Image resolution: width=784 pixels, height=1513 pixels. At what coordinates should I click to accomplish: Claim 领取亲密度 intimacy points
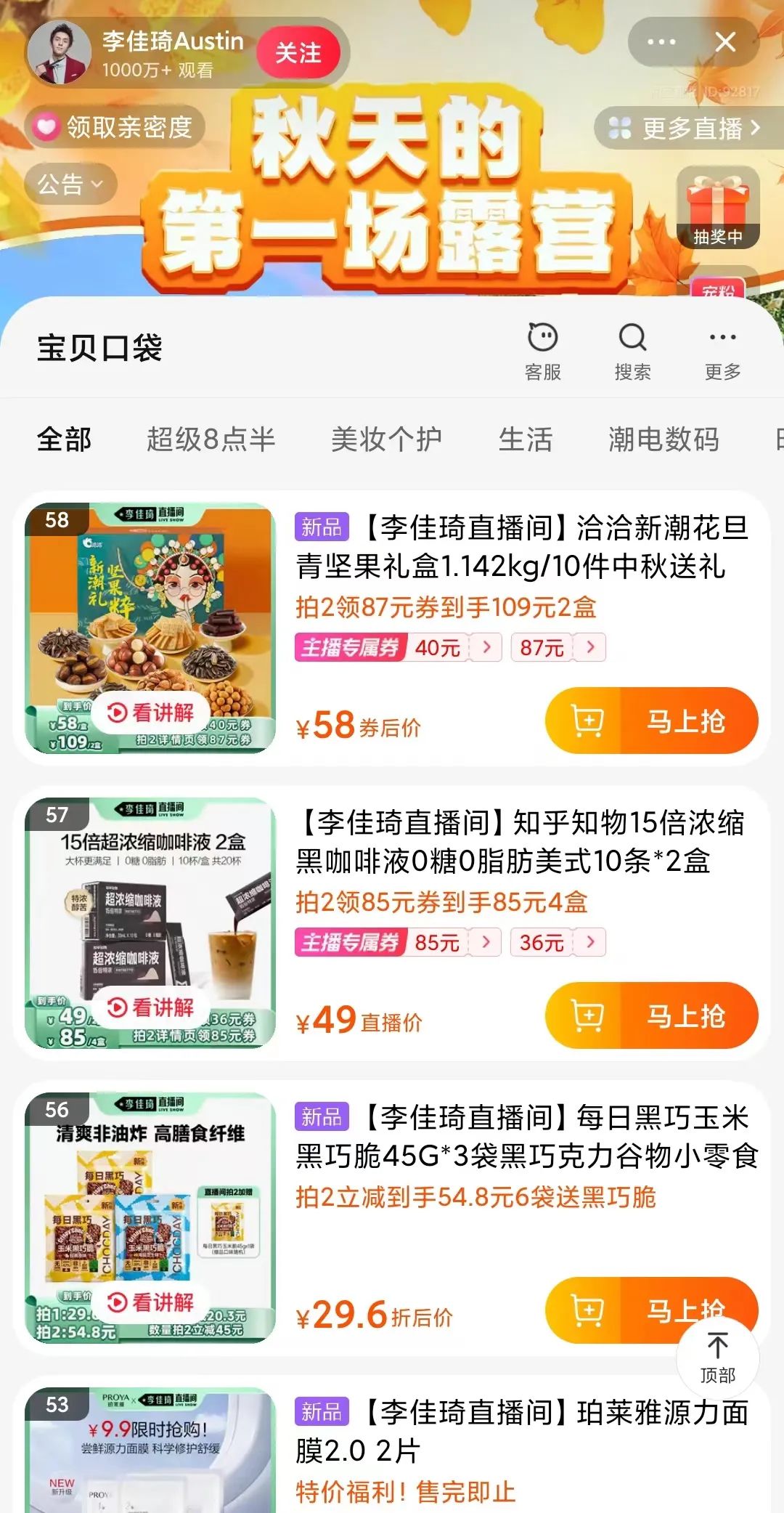[x=116, y=127]
